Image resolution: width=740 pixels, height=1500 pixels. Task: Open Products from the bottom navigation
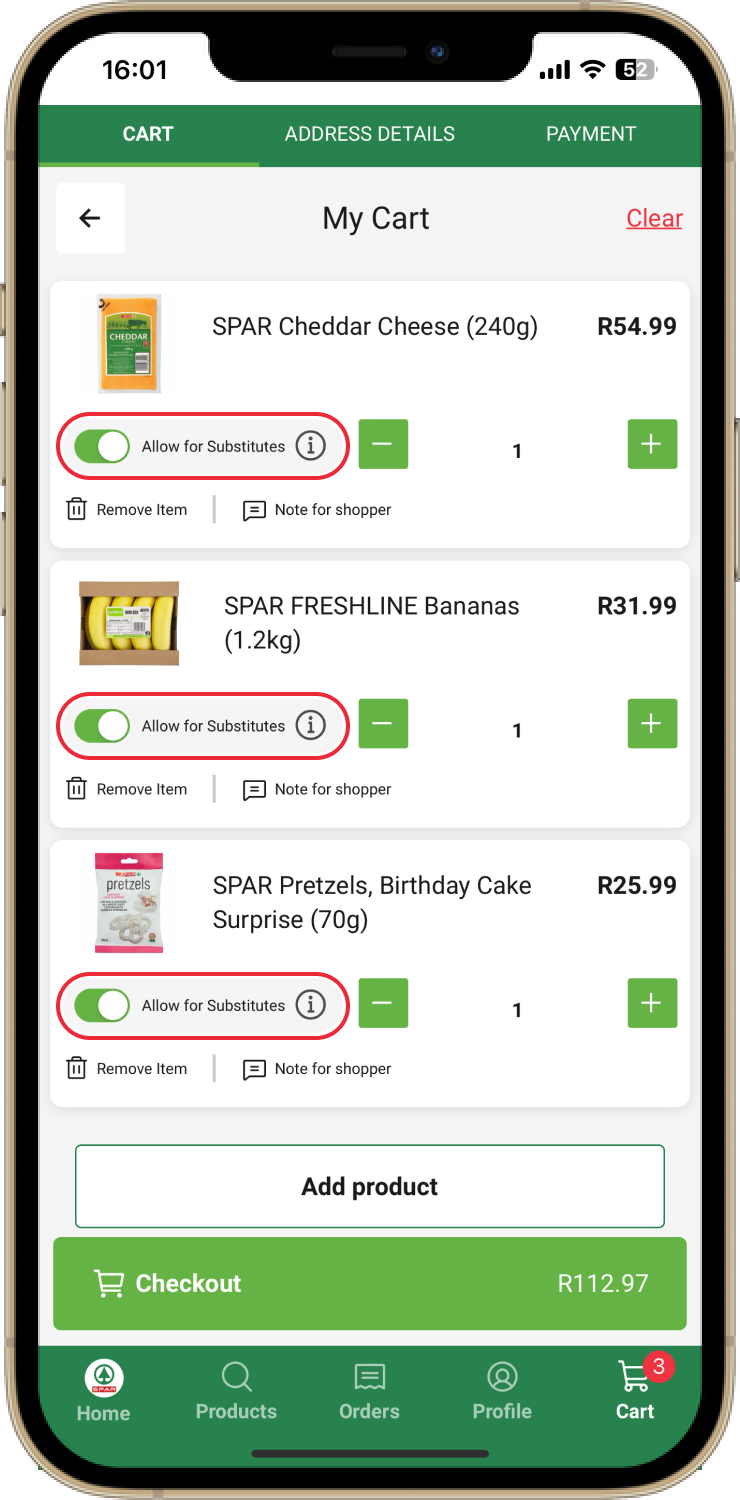pyautogui.click(x=236, y=1390)
